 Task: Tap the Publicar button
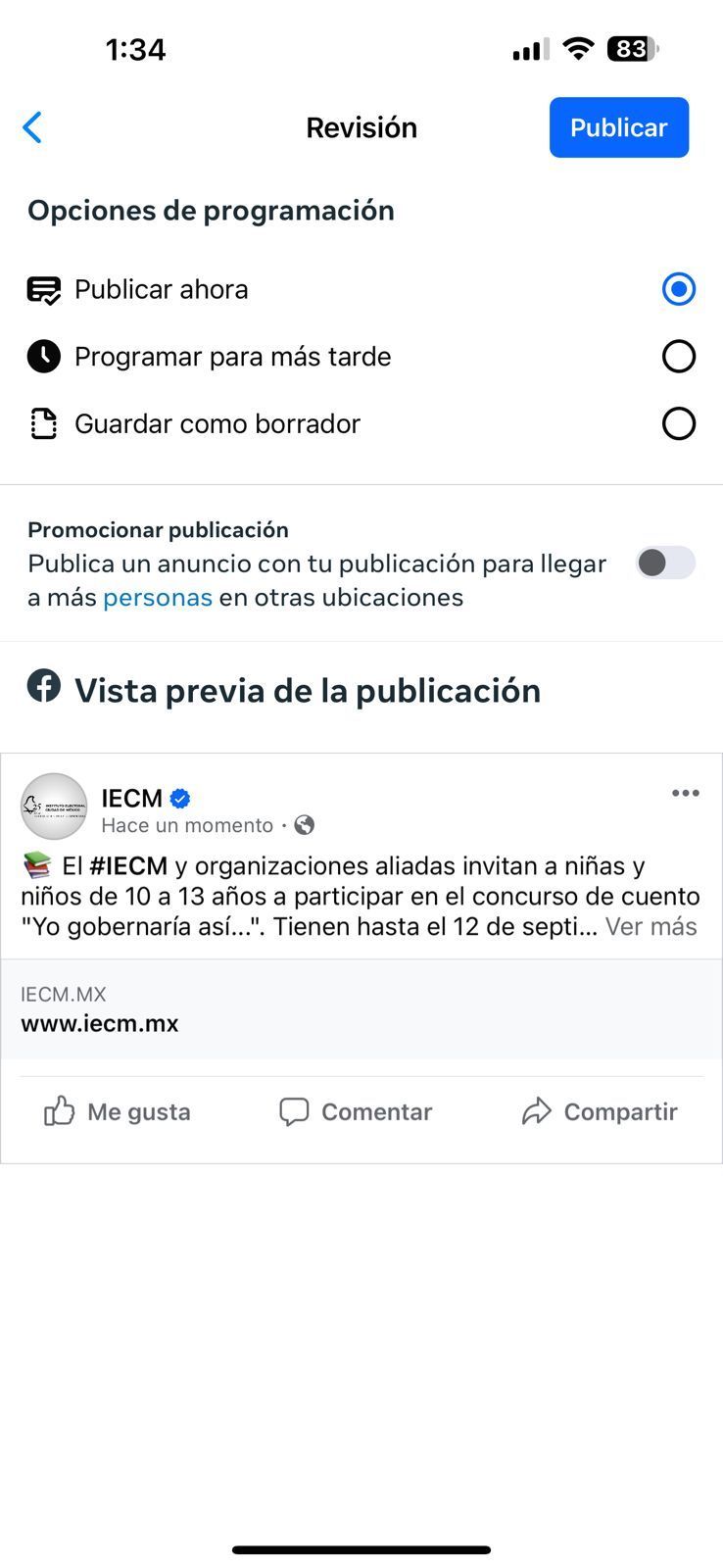click(x=618, y=127)
